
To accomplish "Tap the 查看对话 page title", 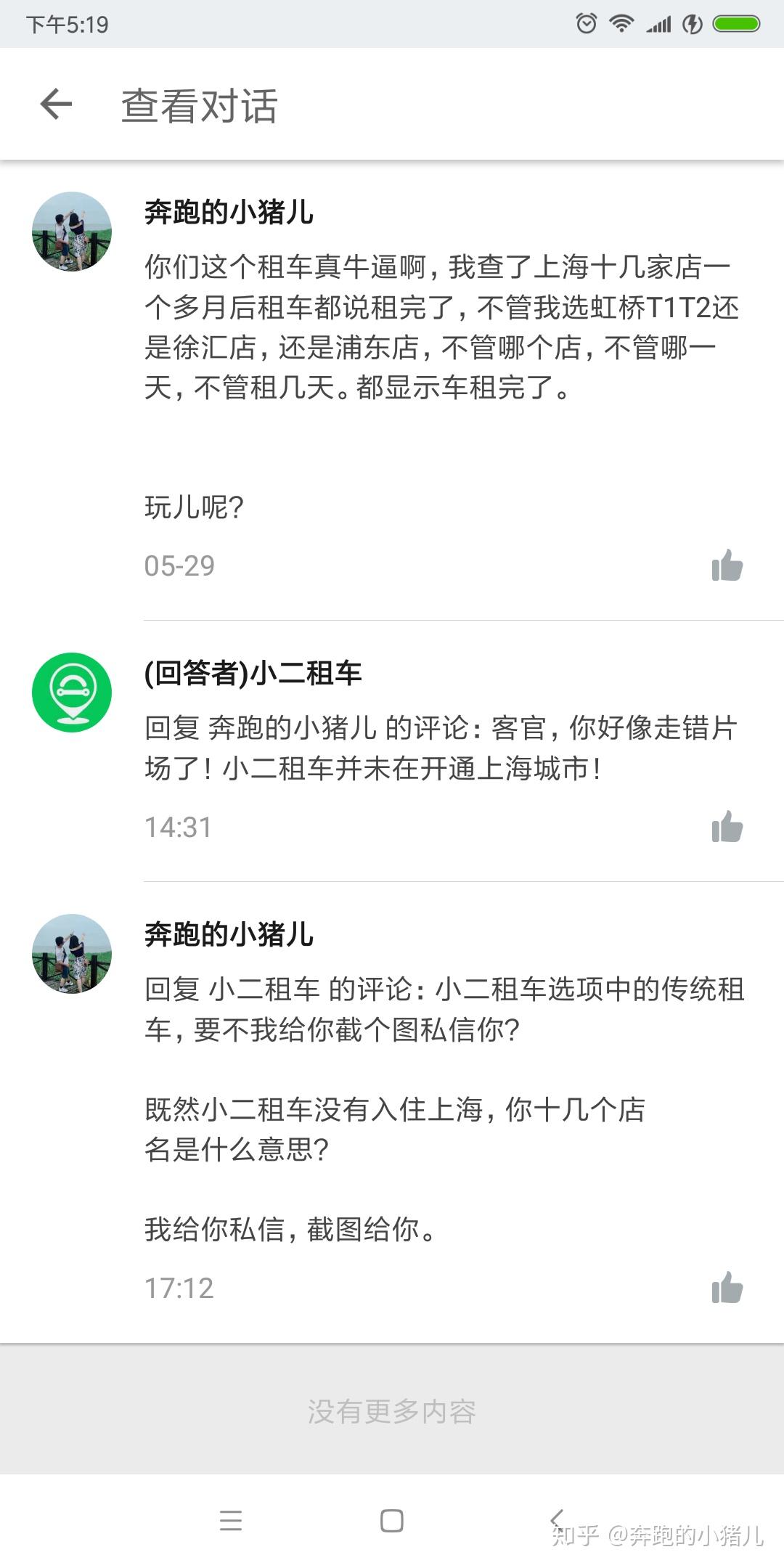I will pos(201,105).
